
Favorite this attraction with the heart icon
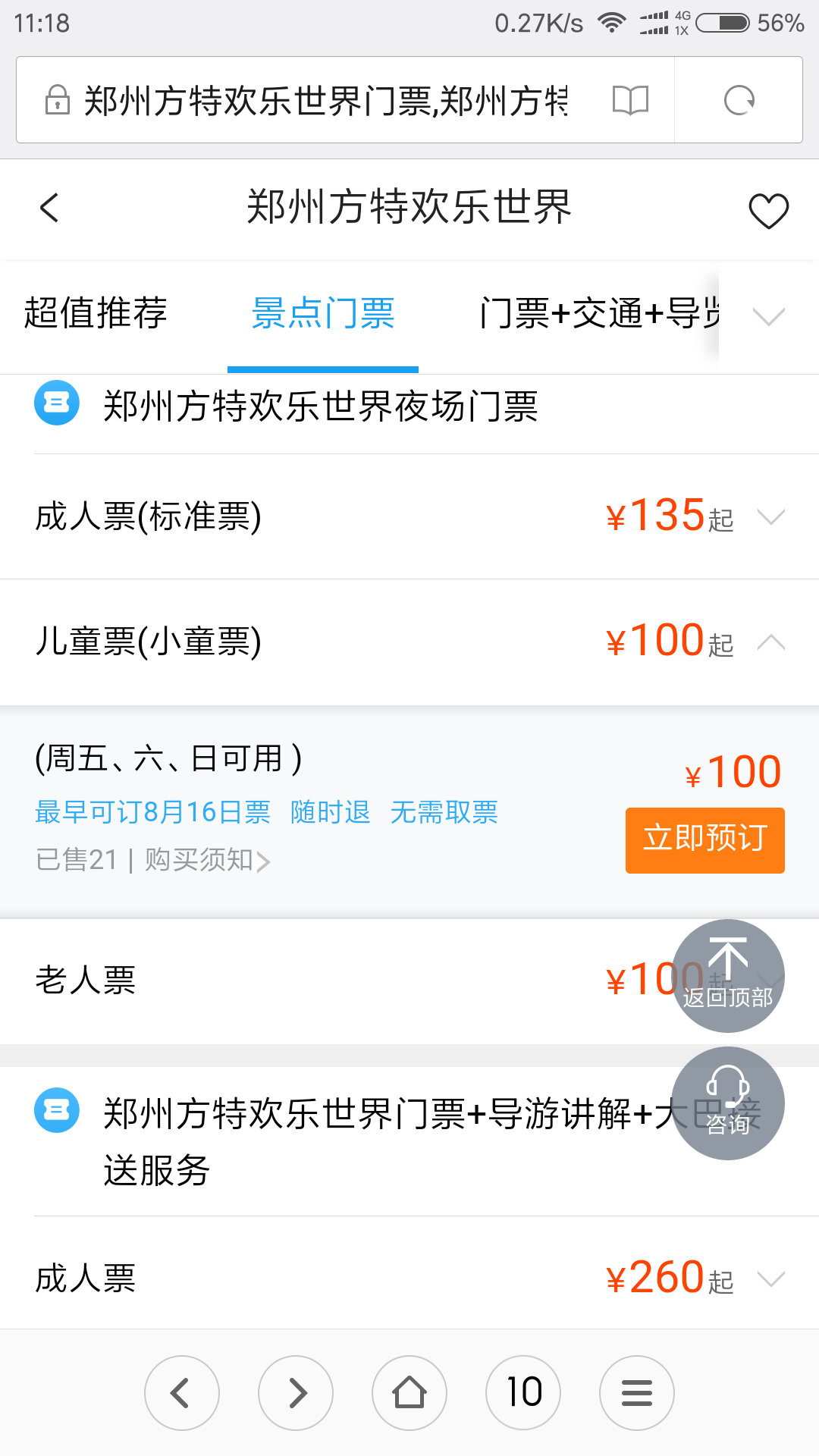coord(768,210)
